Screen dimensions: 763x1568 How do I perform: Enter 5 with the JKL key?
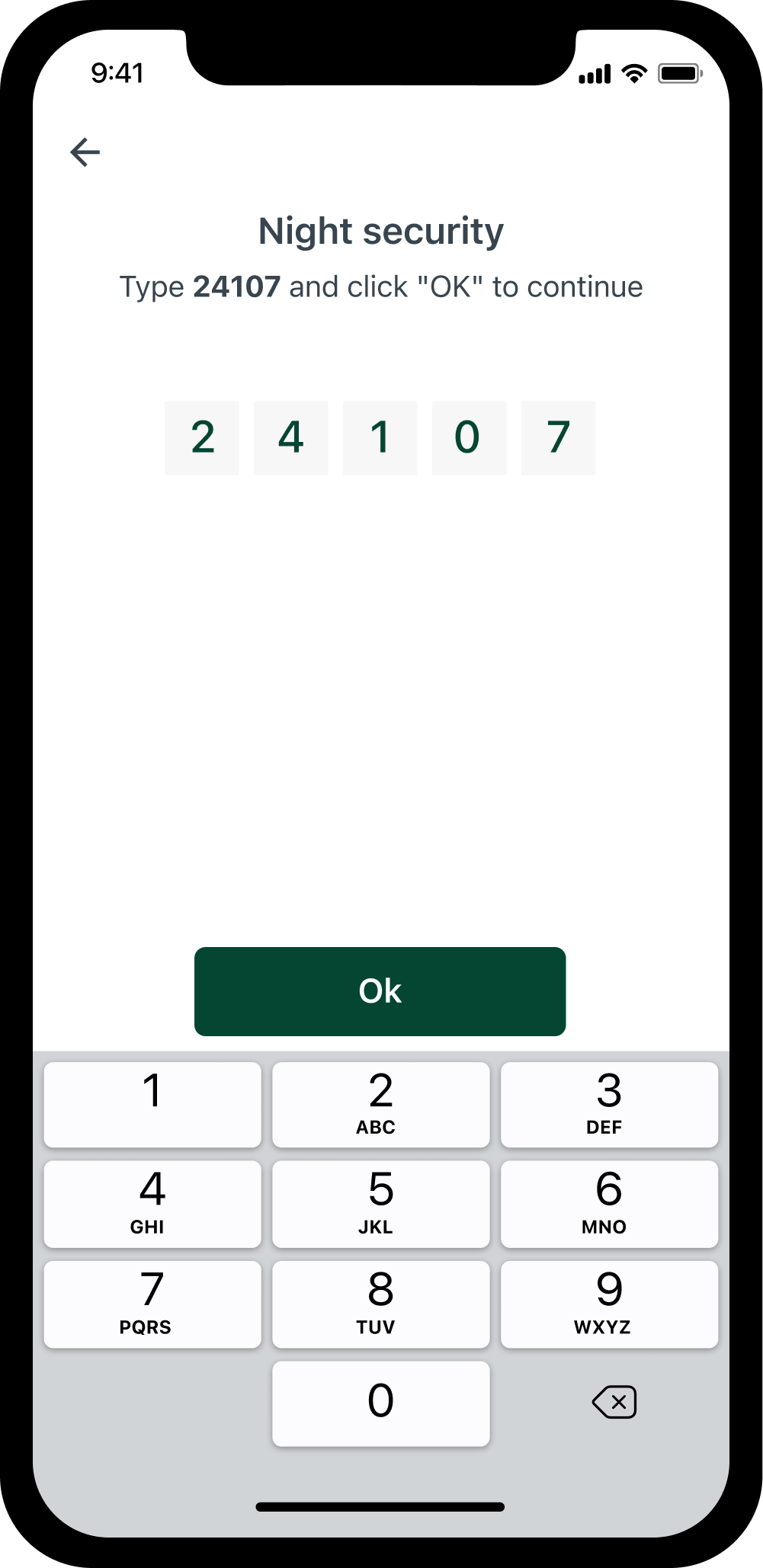380,1204
